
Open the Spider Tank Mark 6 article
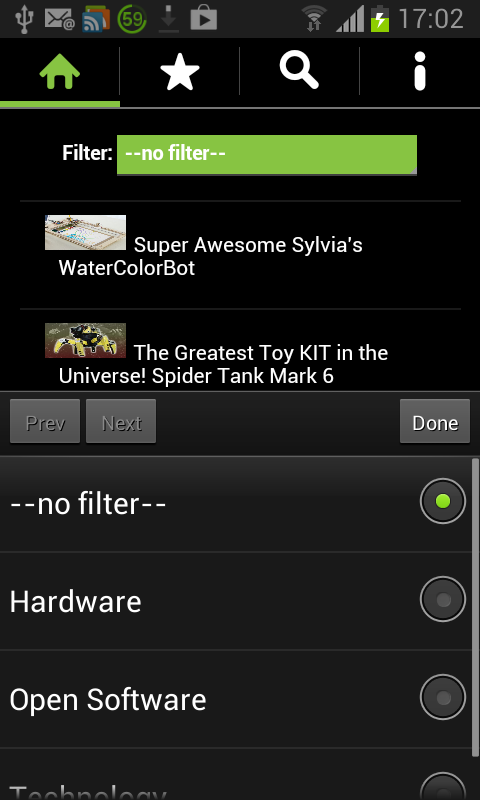click(x=240, y=352)
